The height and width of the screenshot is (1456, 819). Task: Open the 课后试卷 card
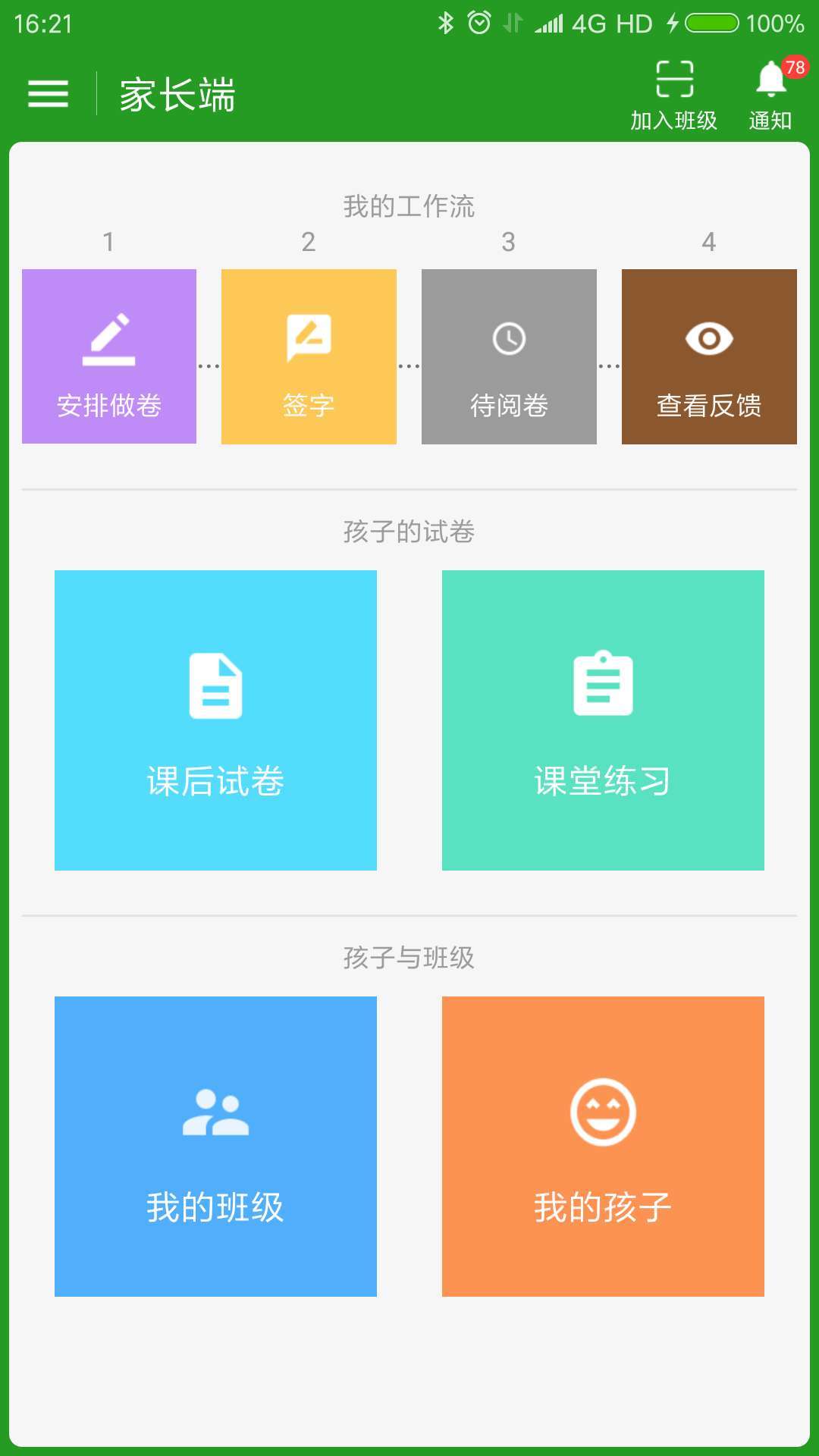[216, 720]
